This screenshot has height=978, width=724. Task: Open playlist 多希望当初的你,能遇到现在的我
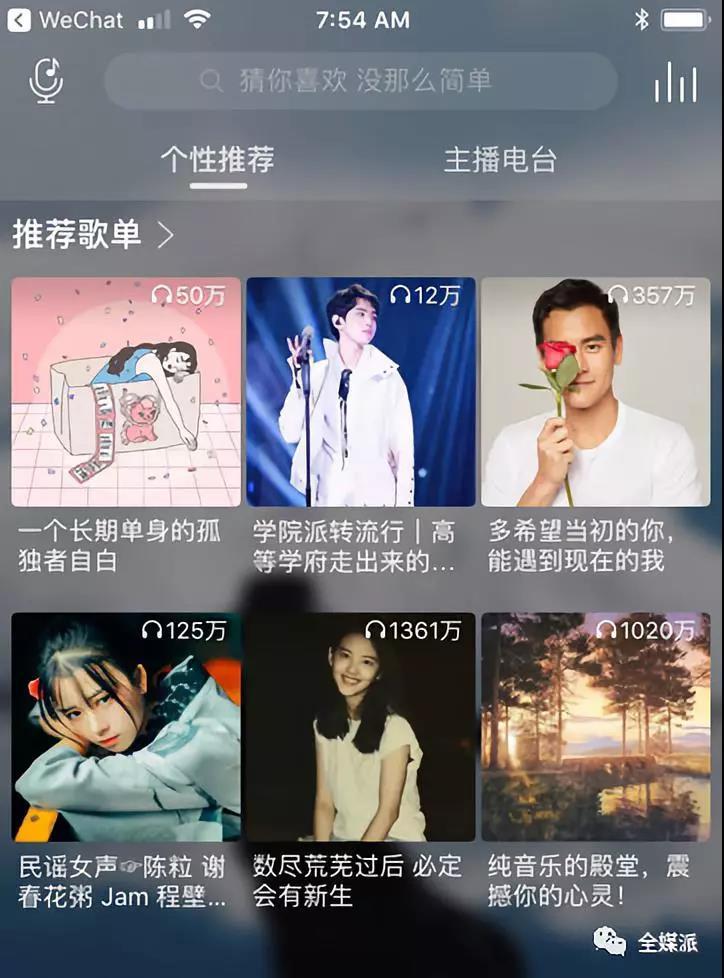596,392
